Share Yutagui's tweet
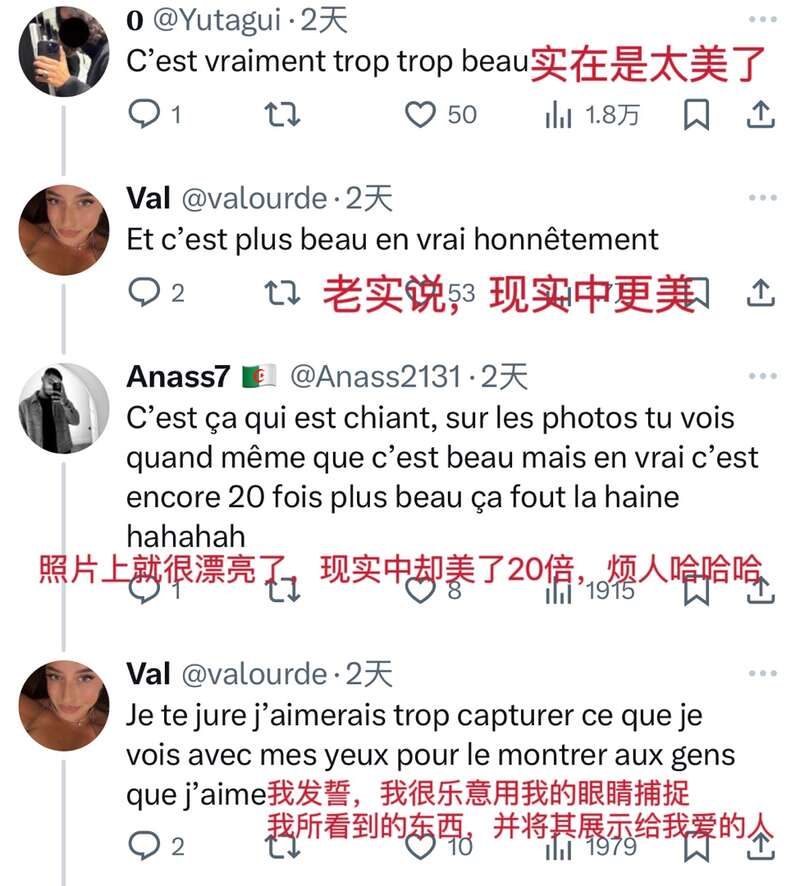Viewport: 800px width, 886px height. (x=761, y=115)
